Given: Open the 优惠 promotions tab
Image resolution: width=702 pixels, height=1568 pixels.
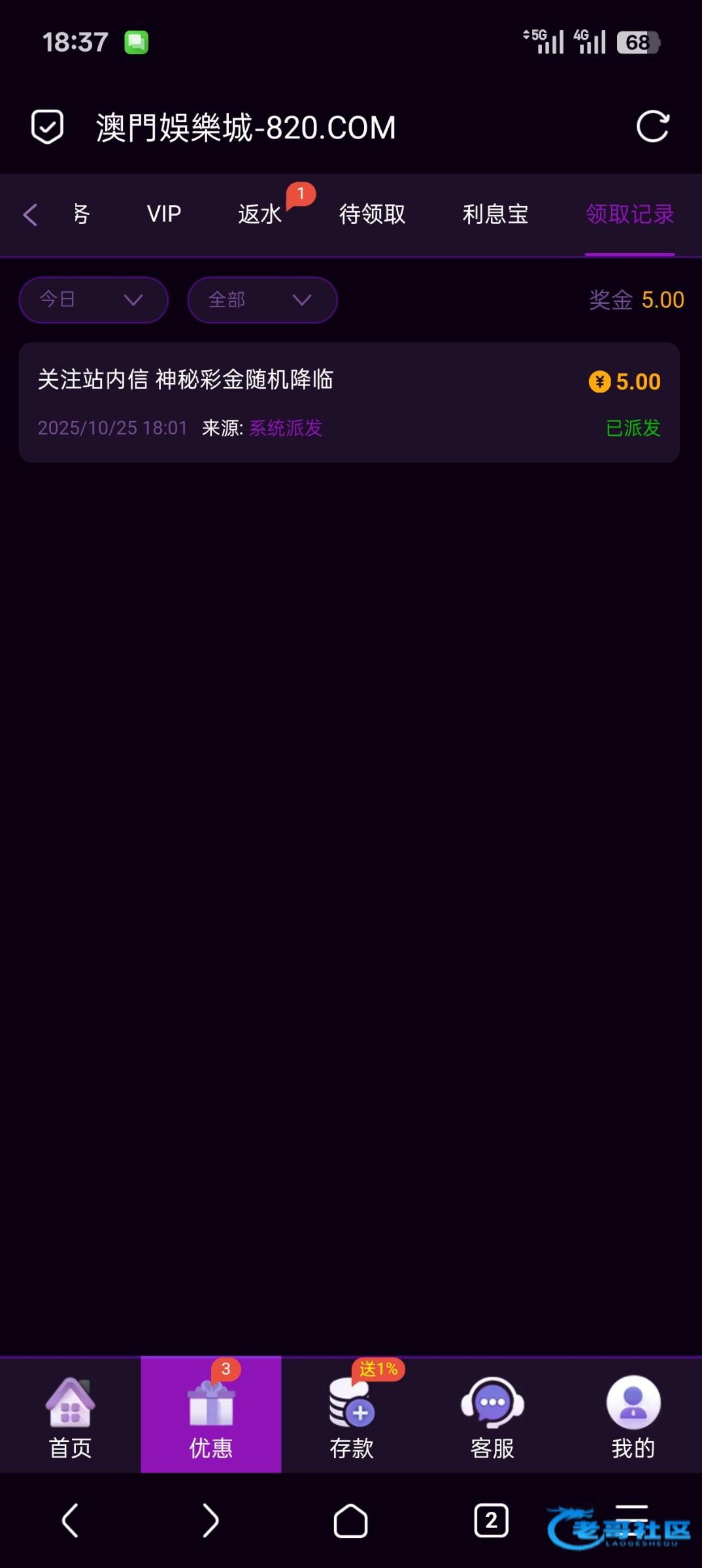Looking at the screenshot, I should coord(211,1415).
